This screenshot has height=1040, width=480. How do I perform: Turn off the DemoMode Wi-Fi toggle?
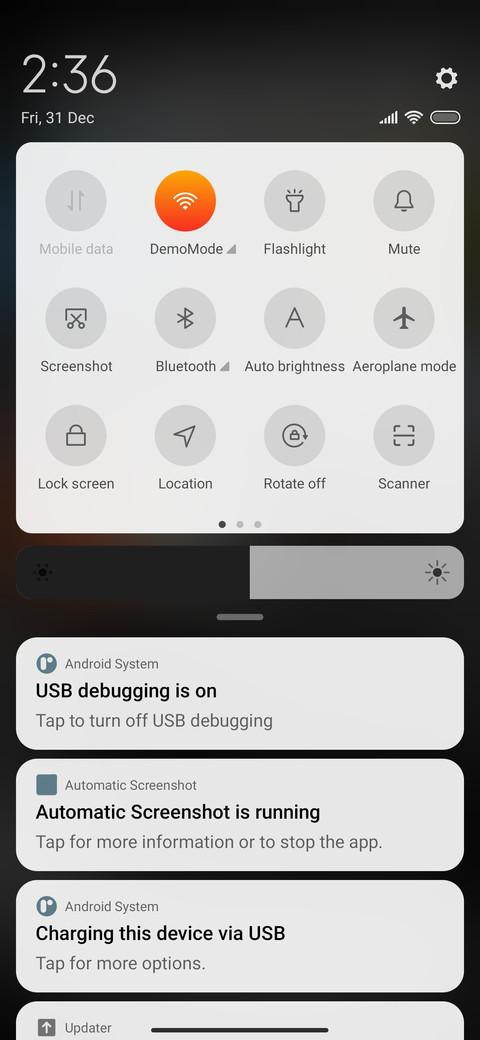point(185,201)
